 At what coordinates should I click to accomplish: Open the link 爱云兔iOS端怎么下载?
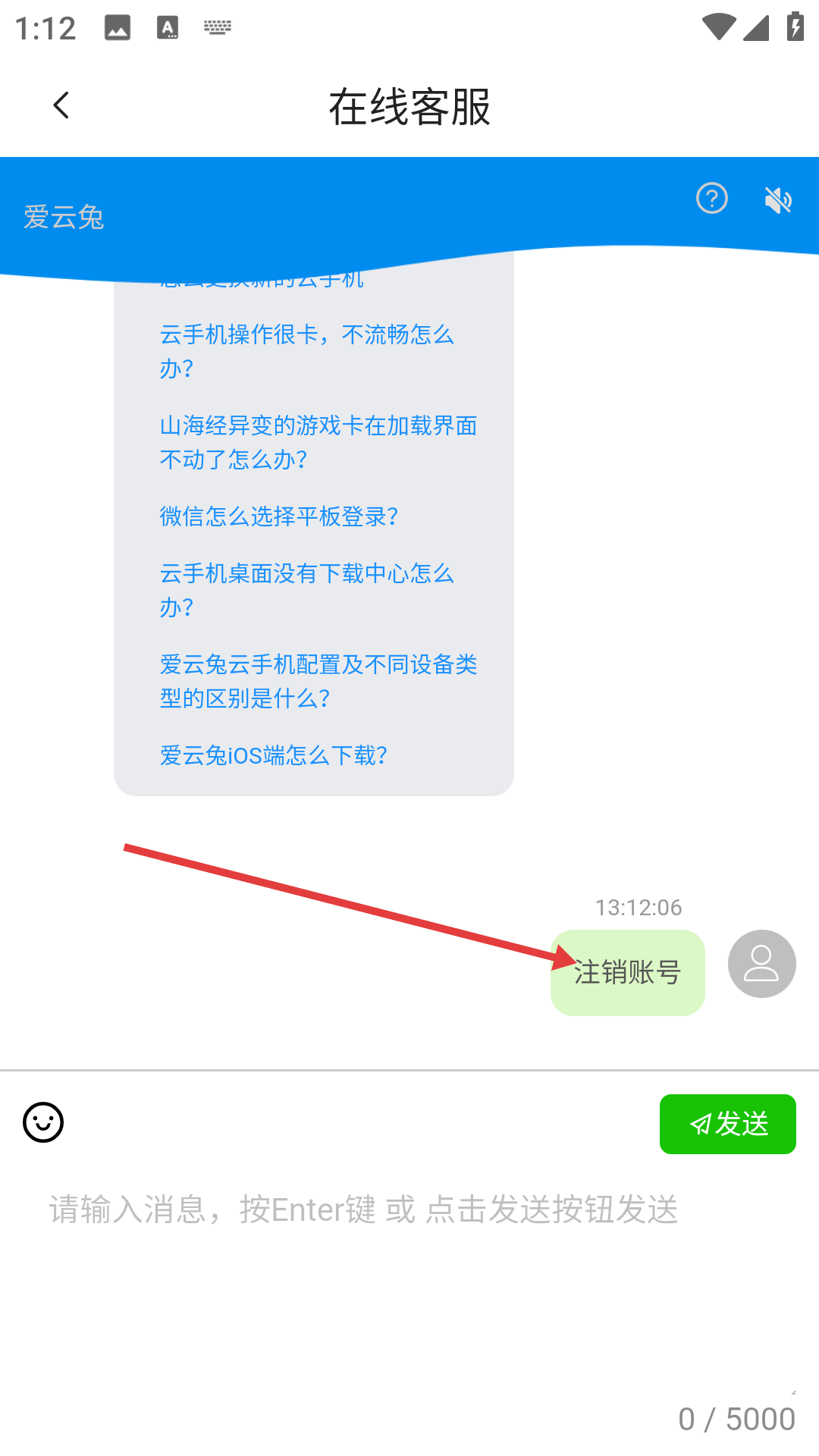(x=274, y=755)
